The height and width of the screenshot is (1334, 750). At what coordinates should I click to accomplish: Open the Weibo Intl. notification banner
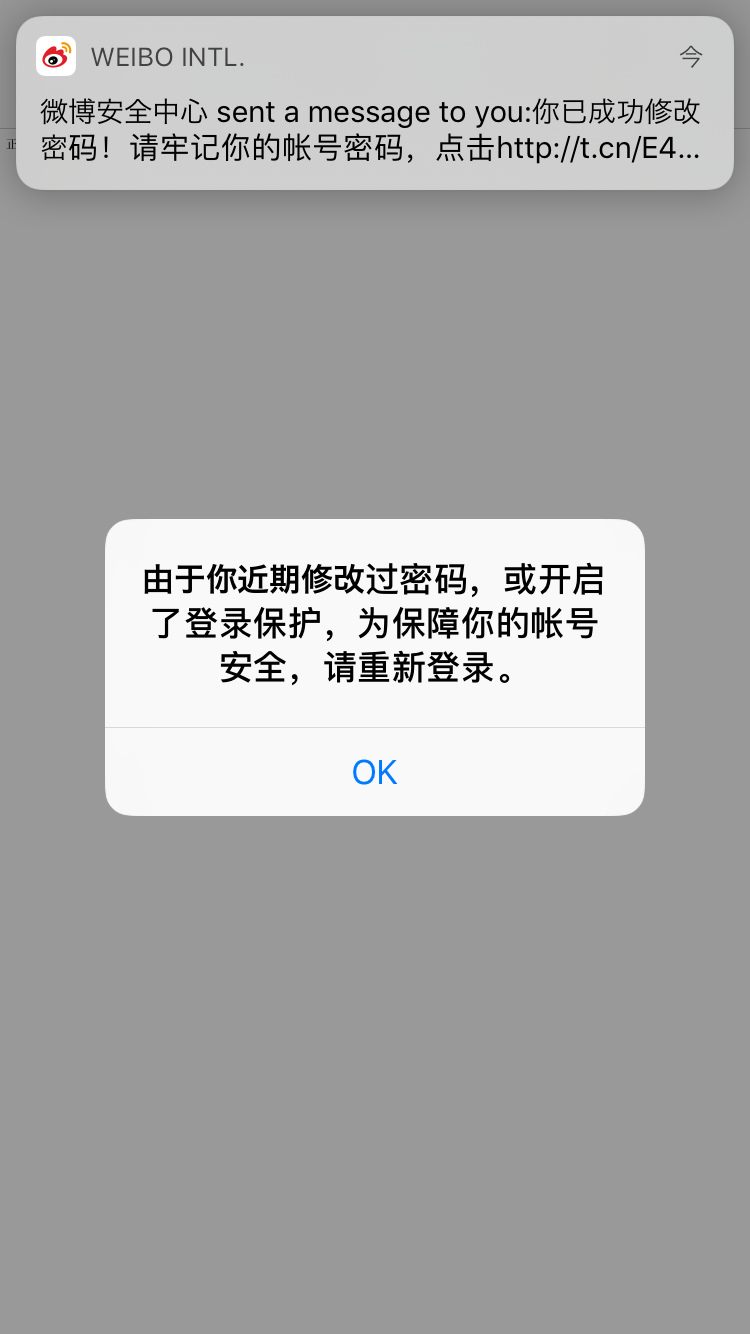(x=375, y=103)
